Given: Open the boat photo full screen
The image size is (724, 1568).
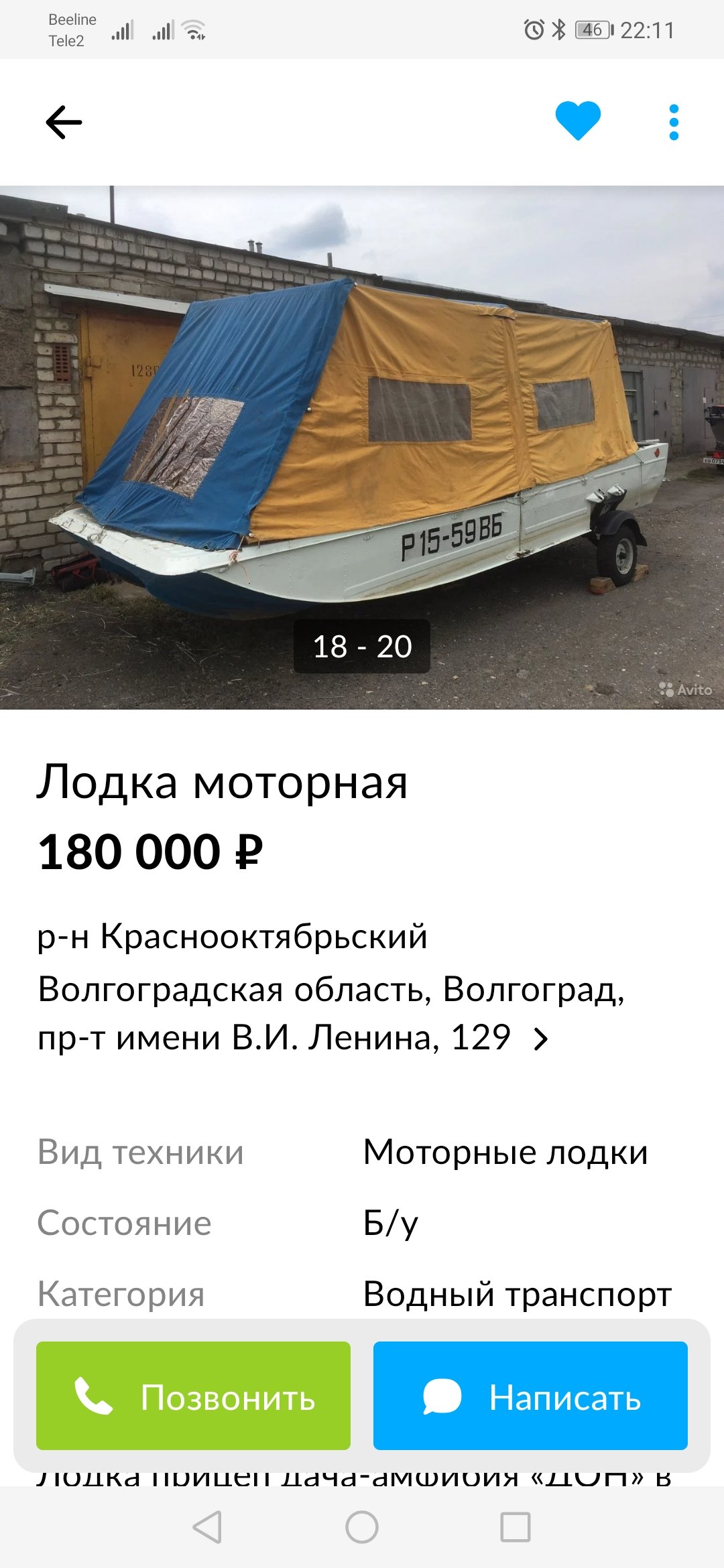Looking at the screenshot, I should pos(362,442).
